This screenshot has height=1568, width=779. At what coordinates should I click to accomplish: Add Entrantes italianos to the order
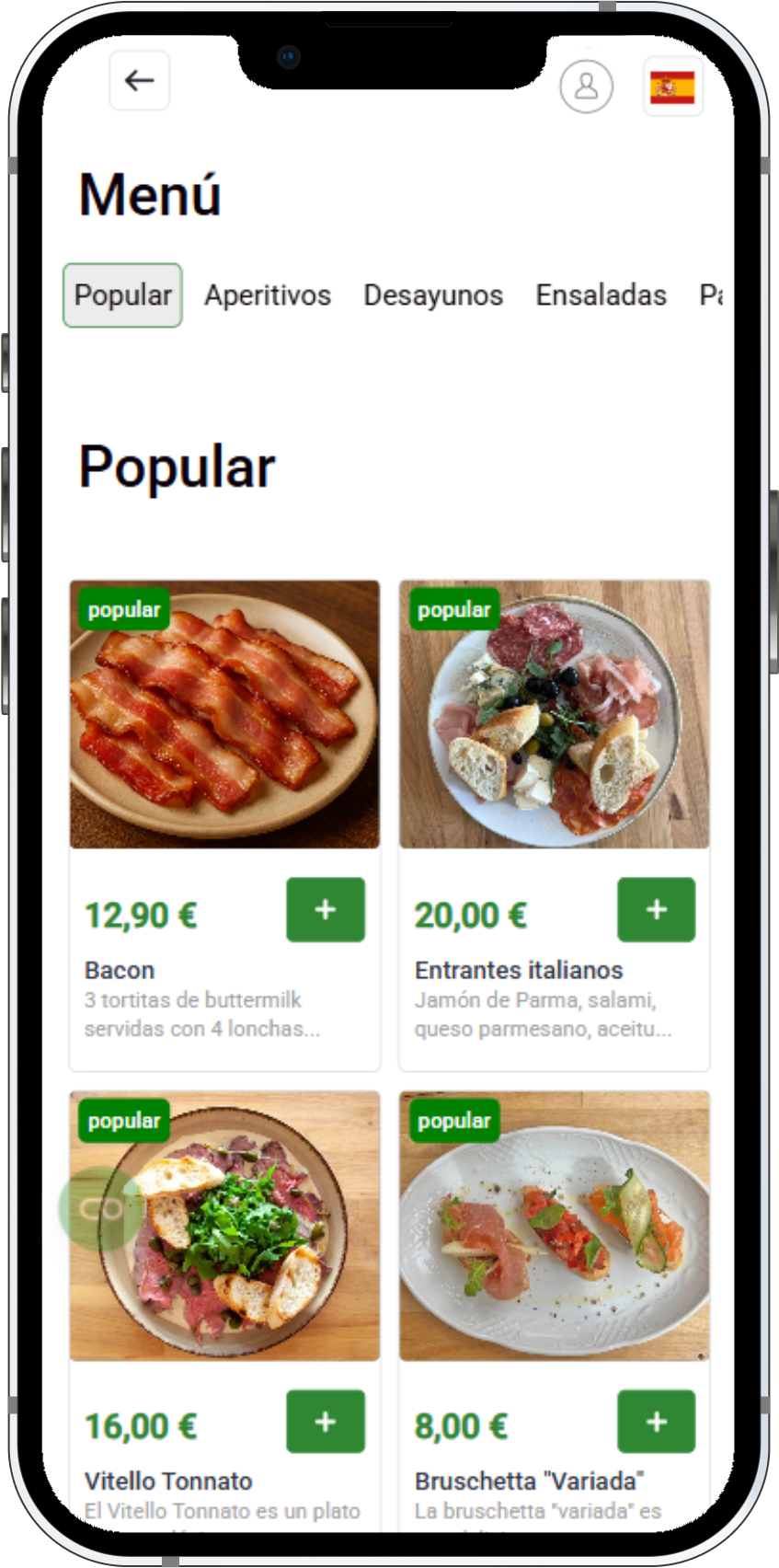click(x=656, y=910)
